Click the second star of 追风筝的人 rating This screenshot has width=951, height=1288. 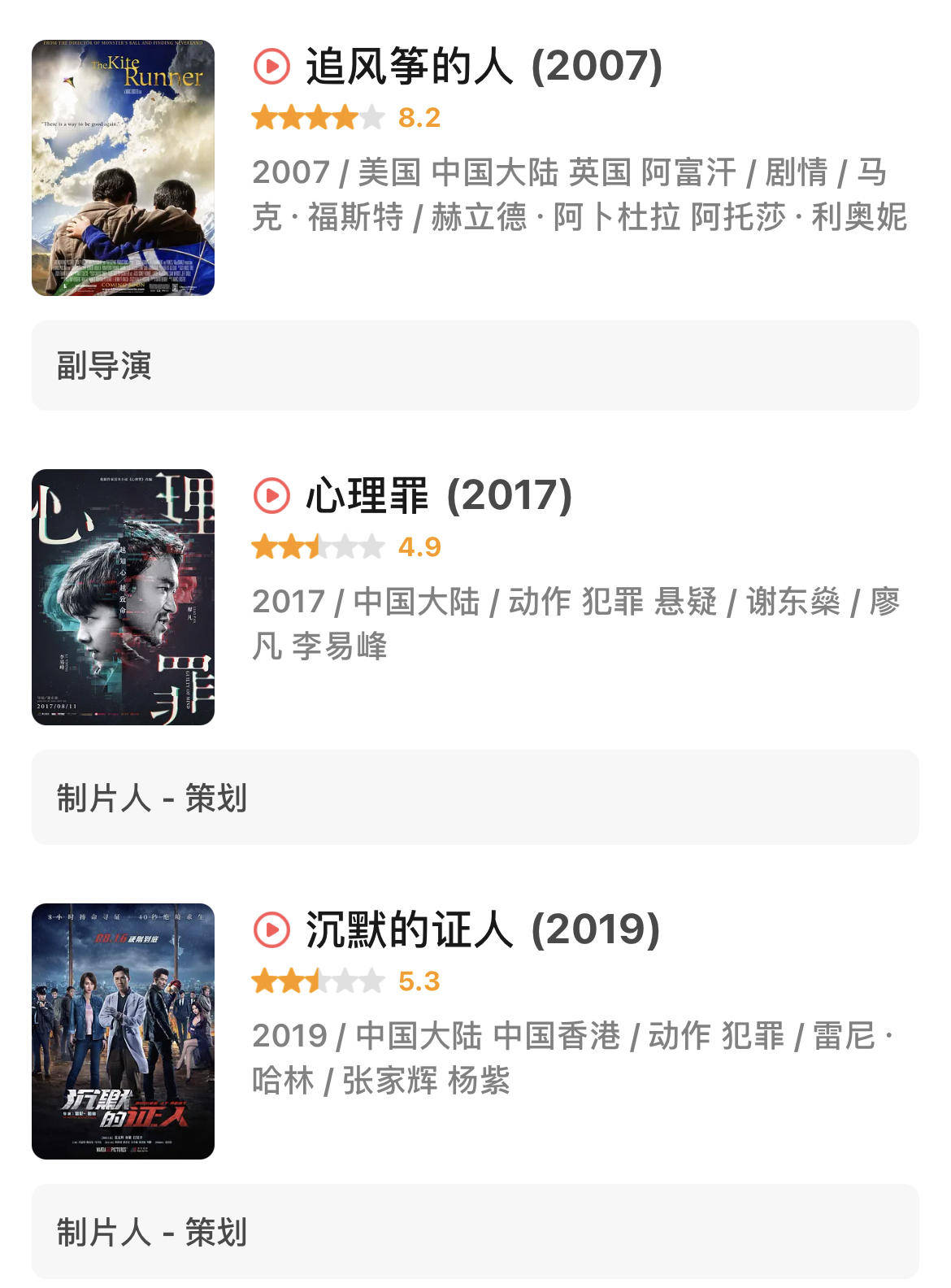coord(290,117)
